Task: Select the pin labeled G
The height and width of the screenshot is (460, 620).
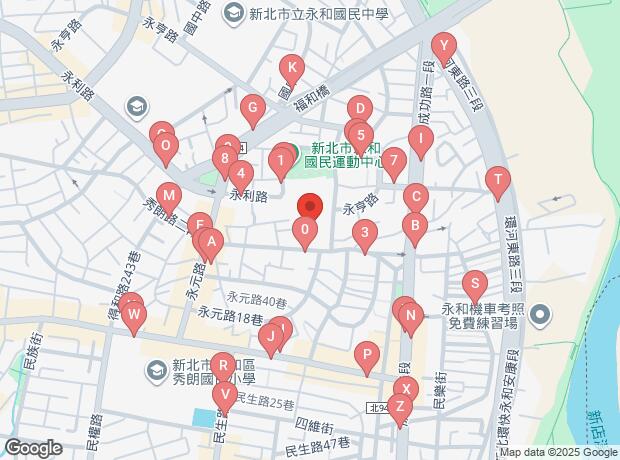Action: (x=253, y=108)
